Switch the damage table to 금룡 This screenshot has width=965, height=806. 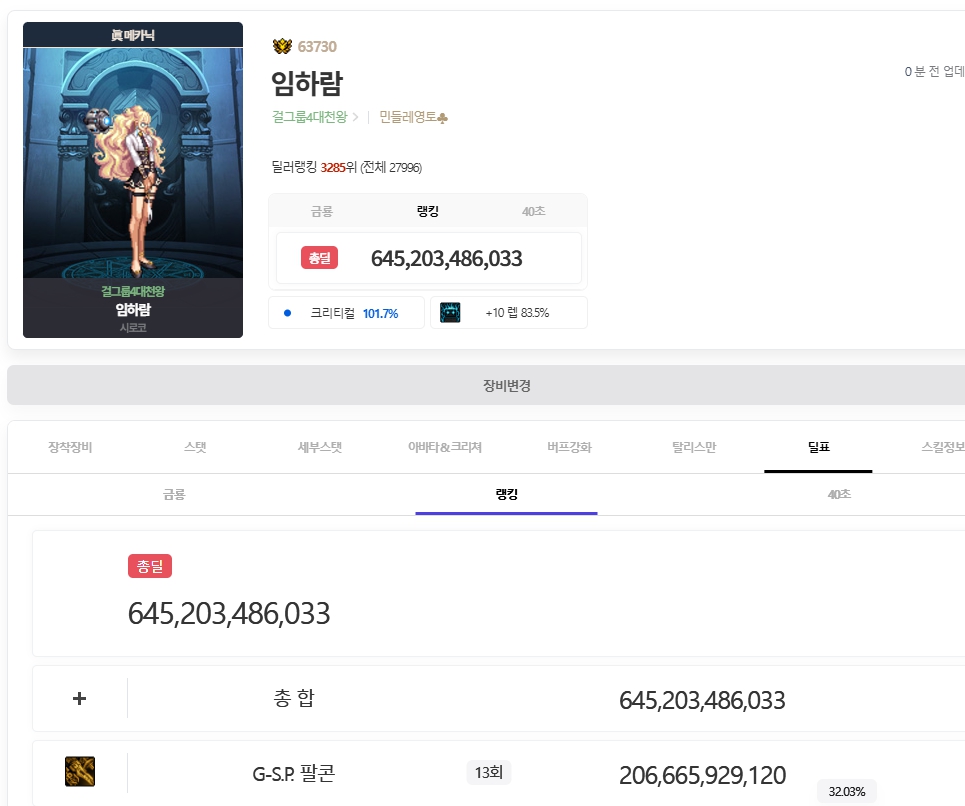pos(174,494)
